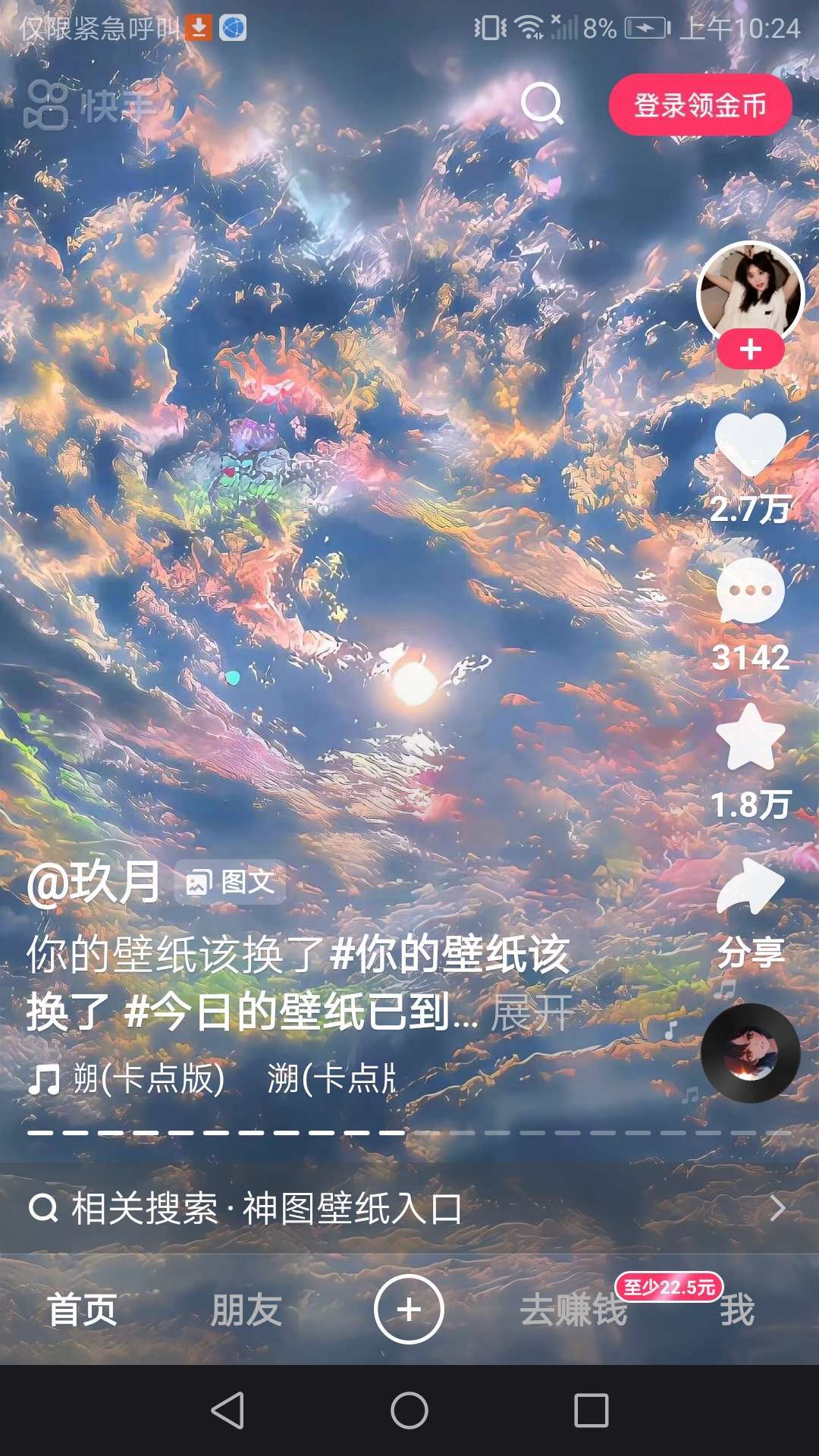
Task: Favorite this post with the star
Action: (x=751, y=736)
